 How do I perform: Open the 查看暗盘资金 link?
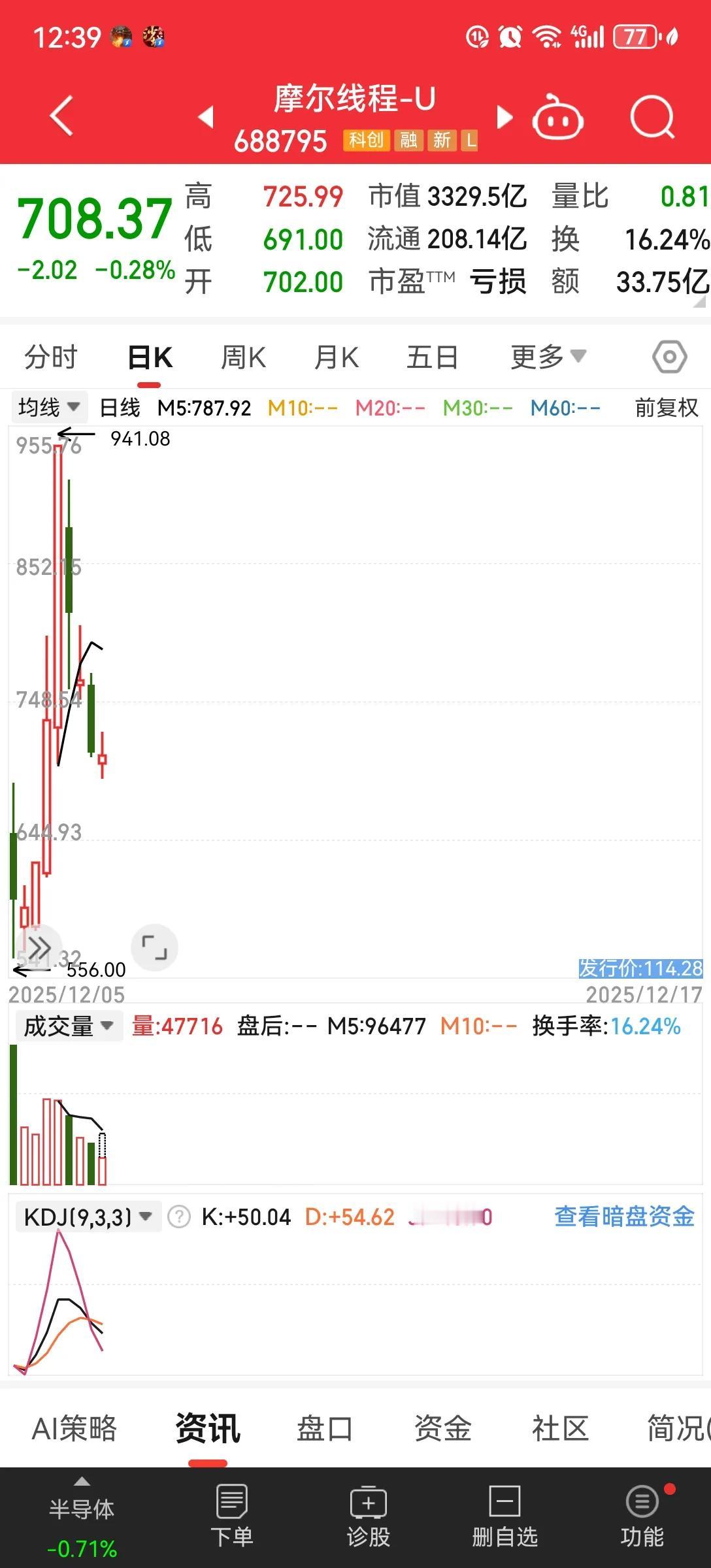[624, 1217]
